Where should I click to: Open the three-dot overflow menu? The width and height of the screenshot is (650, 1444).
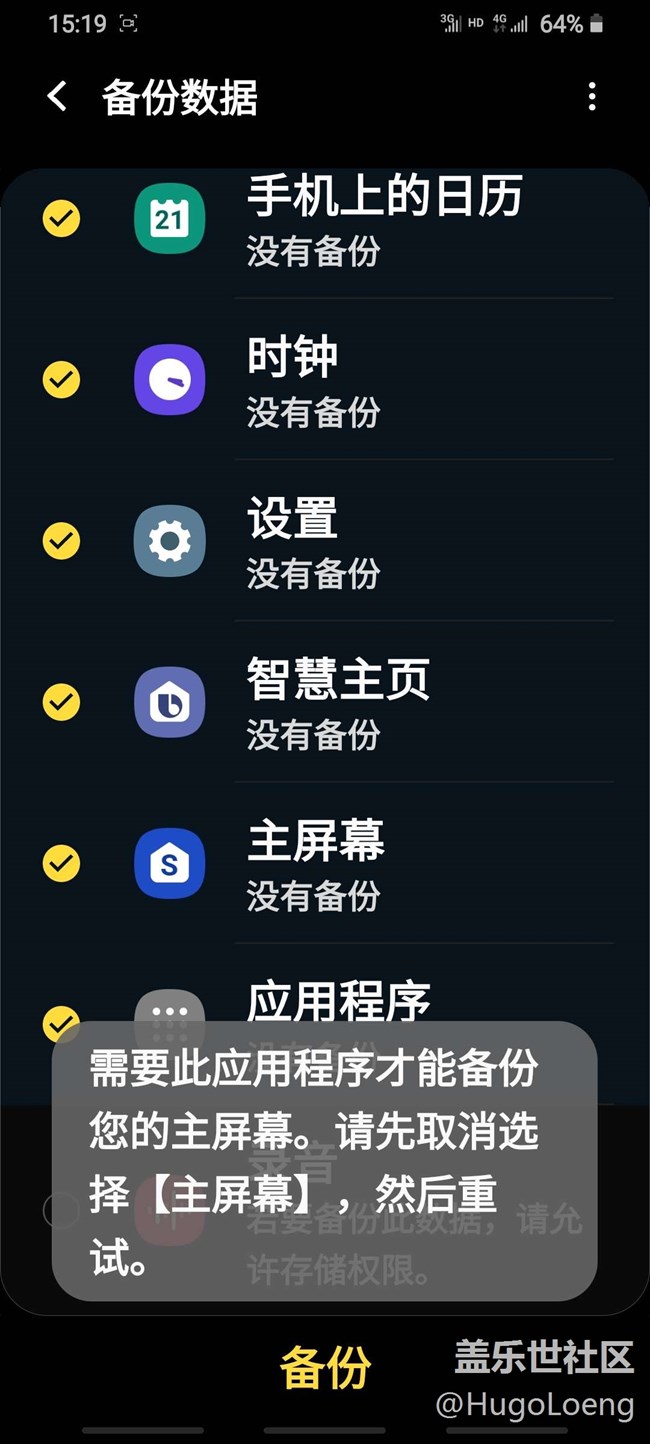(x=592, y=97)
